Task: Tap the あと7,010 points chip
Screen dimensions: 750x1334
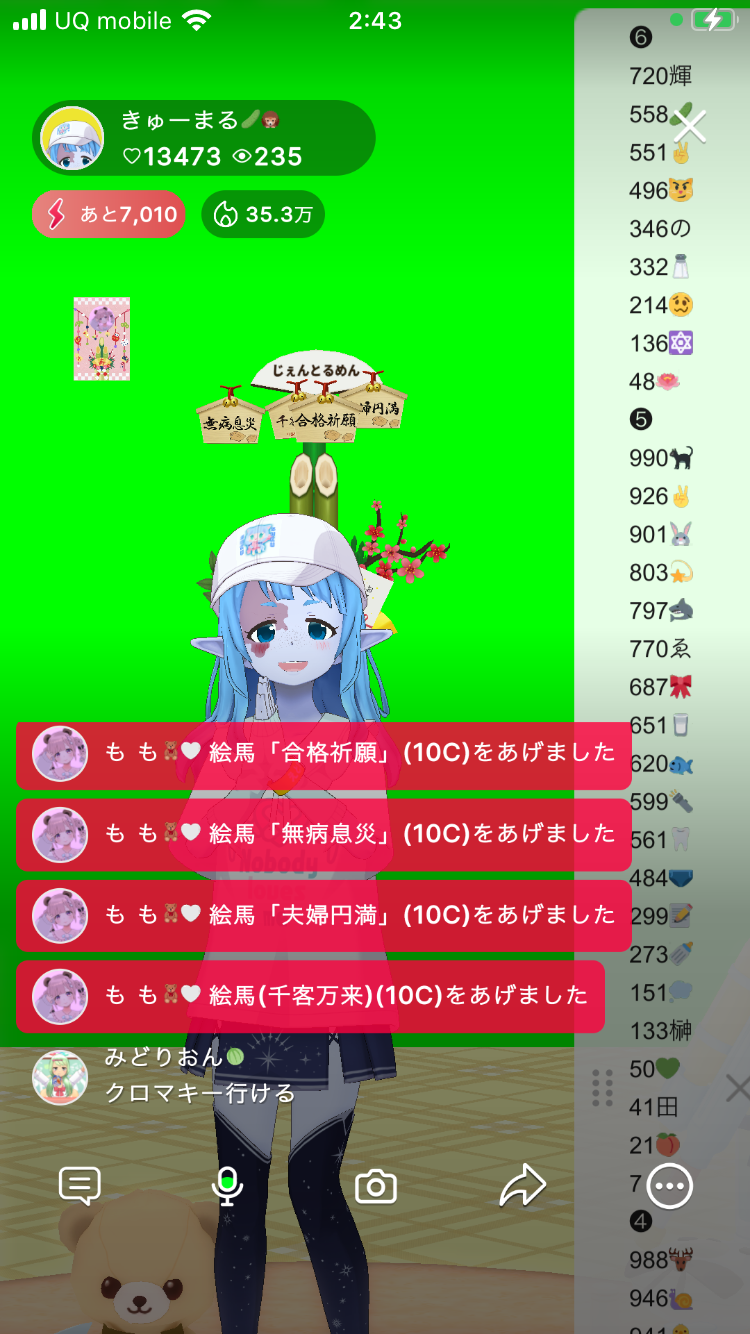Action: (x=109, y=214)
